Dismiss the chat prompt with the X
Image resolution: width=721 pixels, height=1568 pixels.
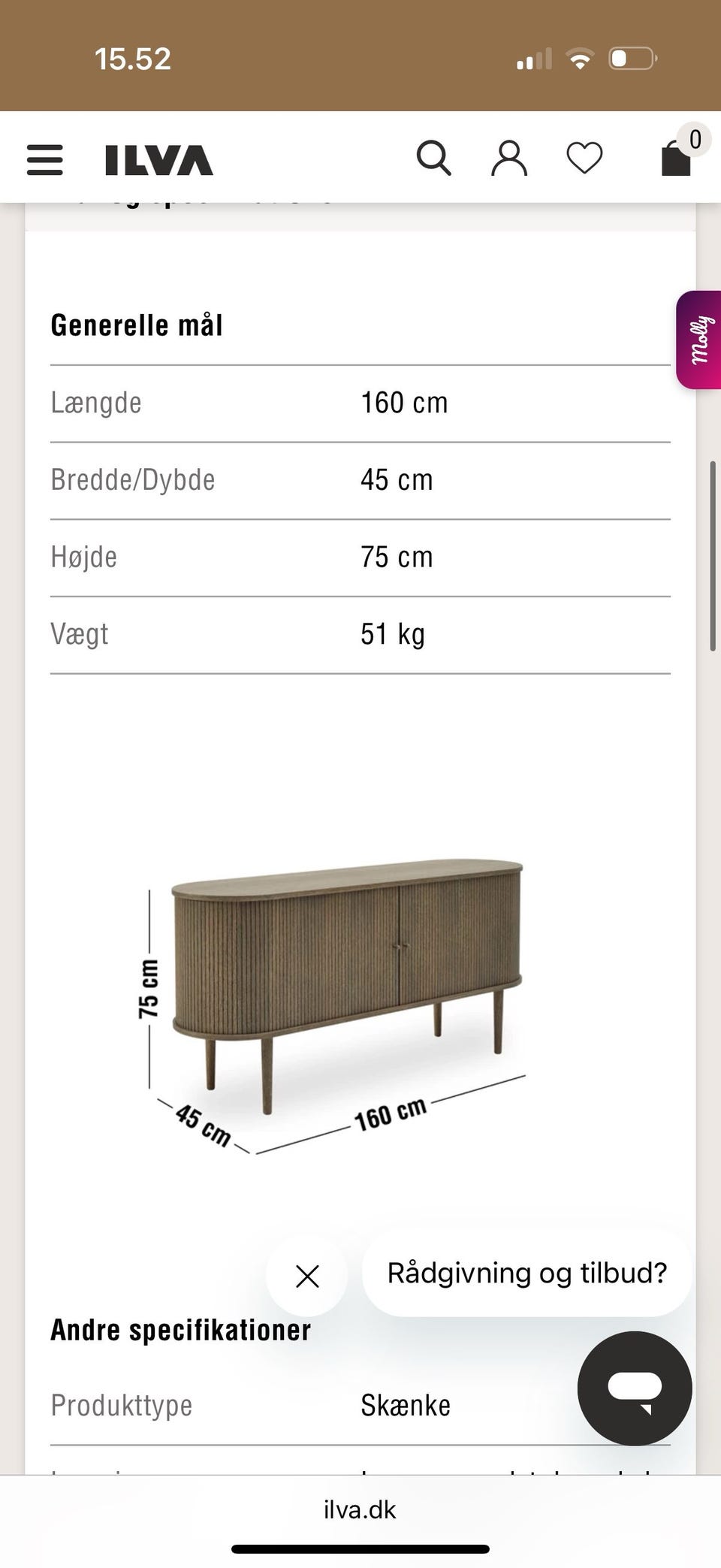(x=306, y=1276)
